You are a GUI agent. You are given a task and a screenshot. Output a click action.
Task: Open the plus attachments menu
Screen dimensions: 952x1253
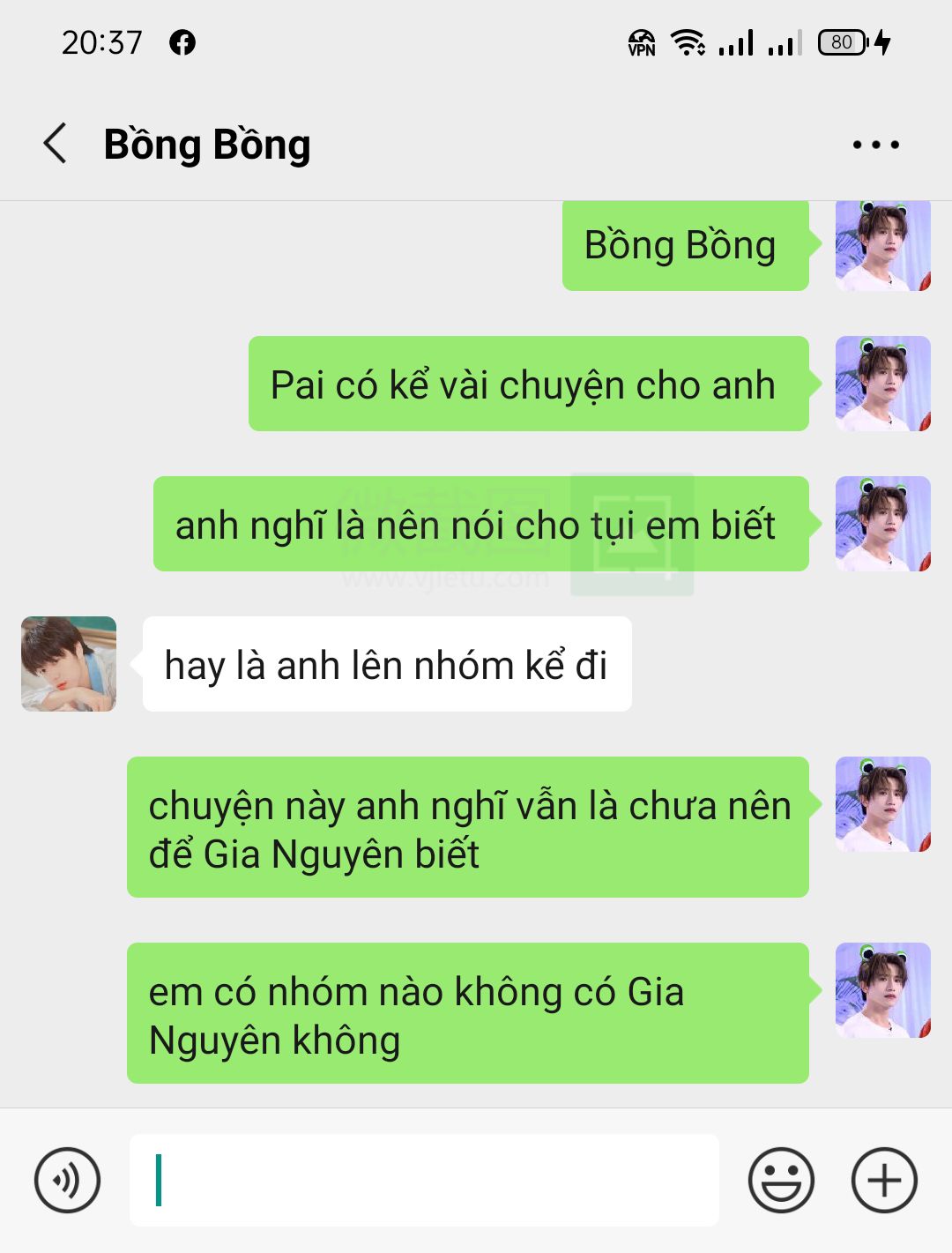tap(884, 1180)
